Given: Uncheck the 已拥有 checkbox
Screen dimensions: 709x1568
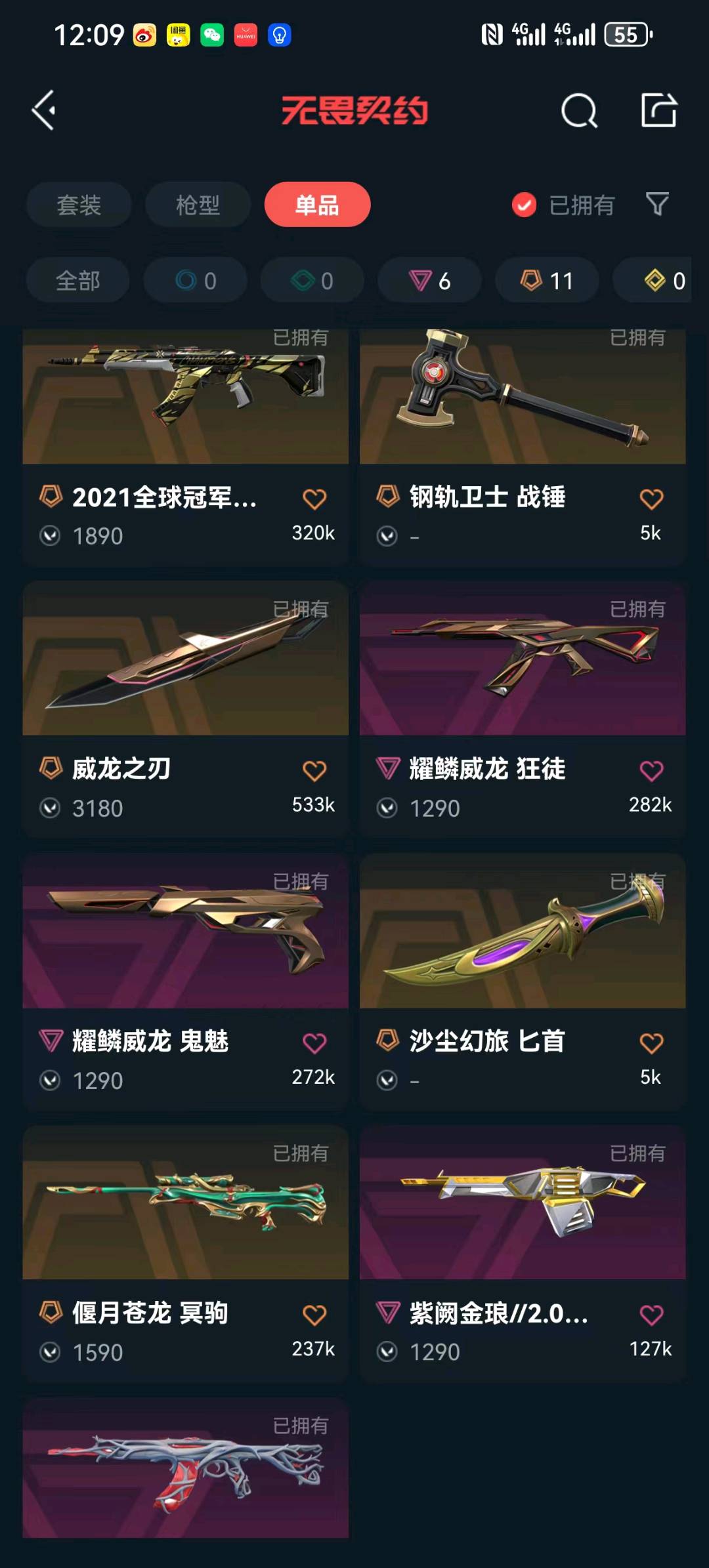Looking at the screenshot, I should tap(524, 205).
